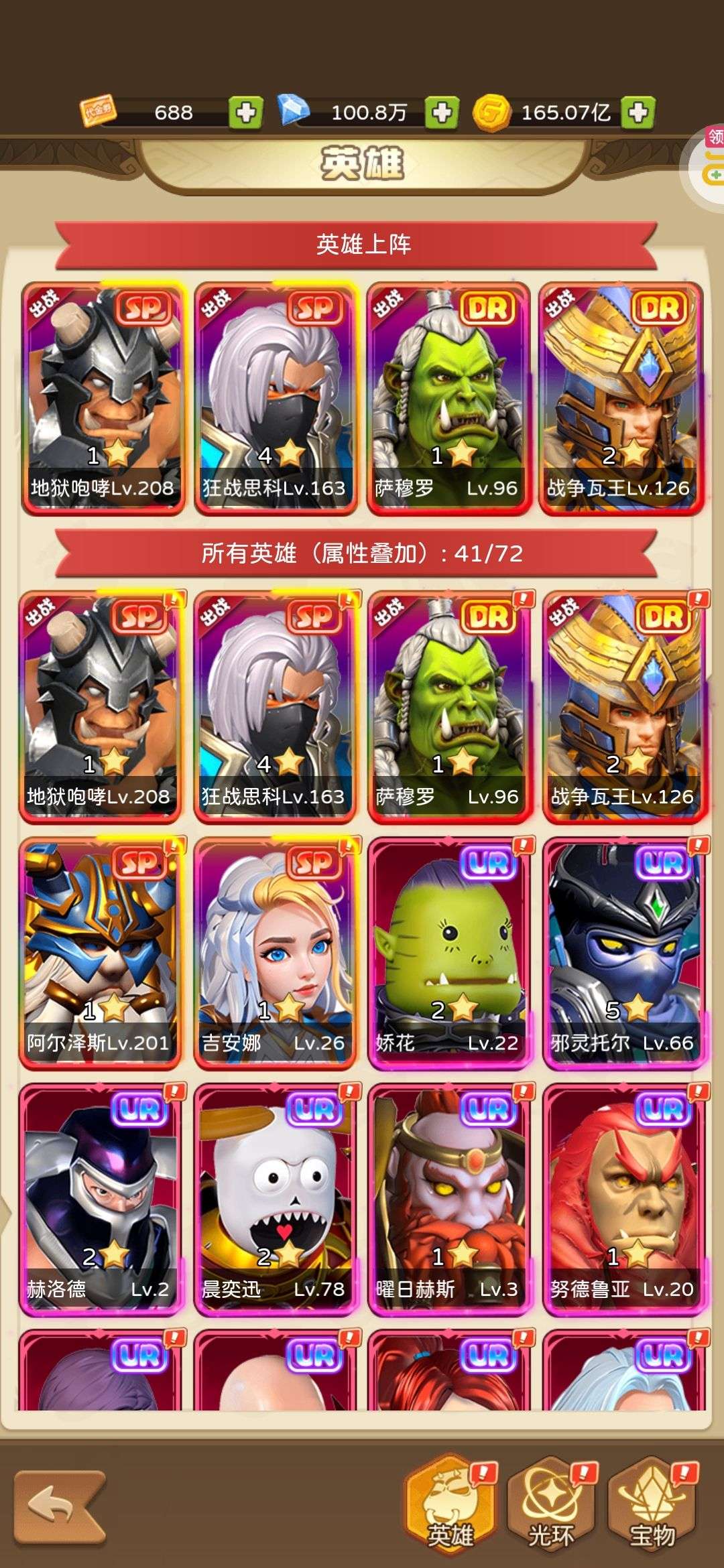Open hero 邪灵托尔 Lv.66 card

(x=623, y=951)
